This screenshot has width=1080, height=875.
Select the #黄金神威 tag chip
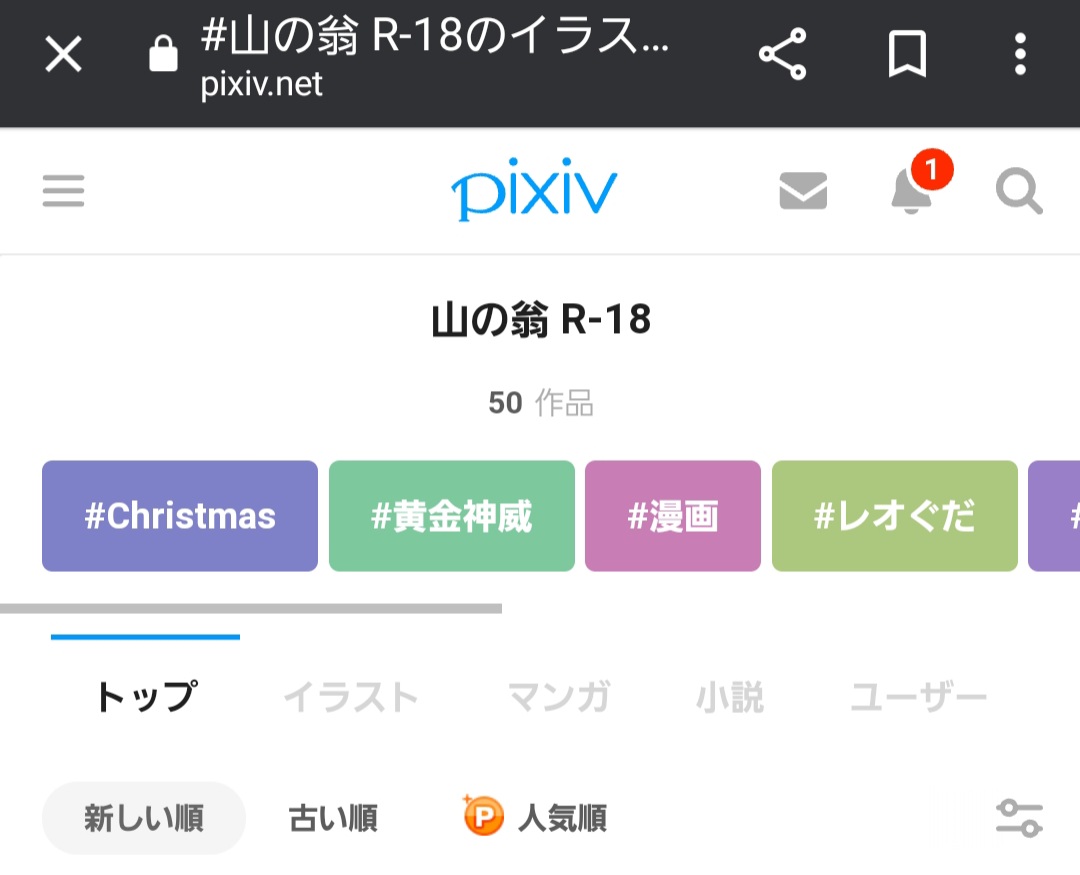(x=452, y=516)
